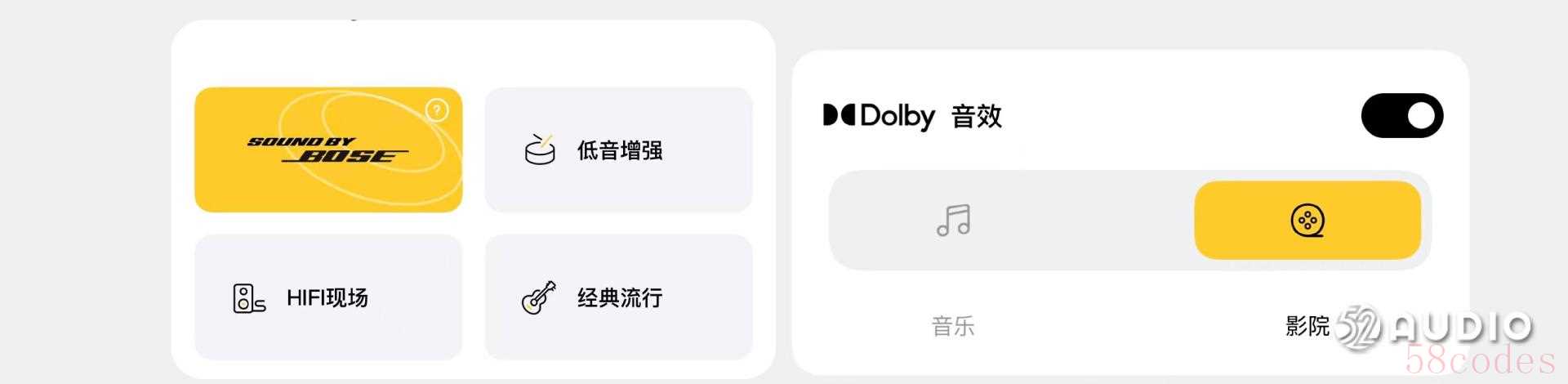Select the film reel cinema mode

tap(1307, 221)
